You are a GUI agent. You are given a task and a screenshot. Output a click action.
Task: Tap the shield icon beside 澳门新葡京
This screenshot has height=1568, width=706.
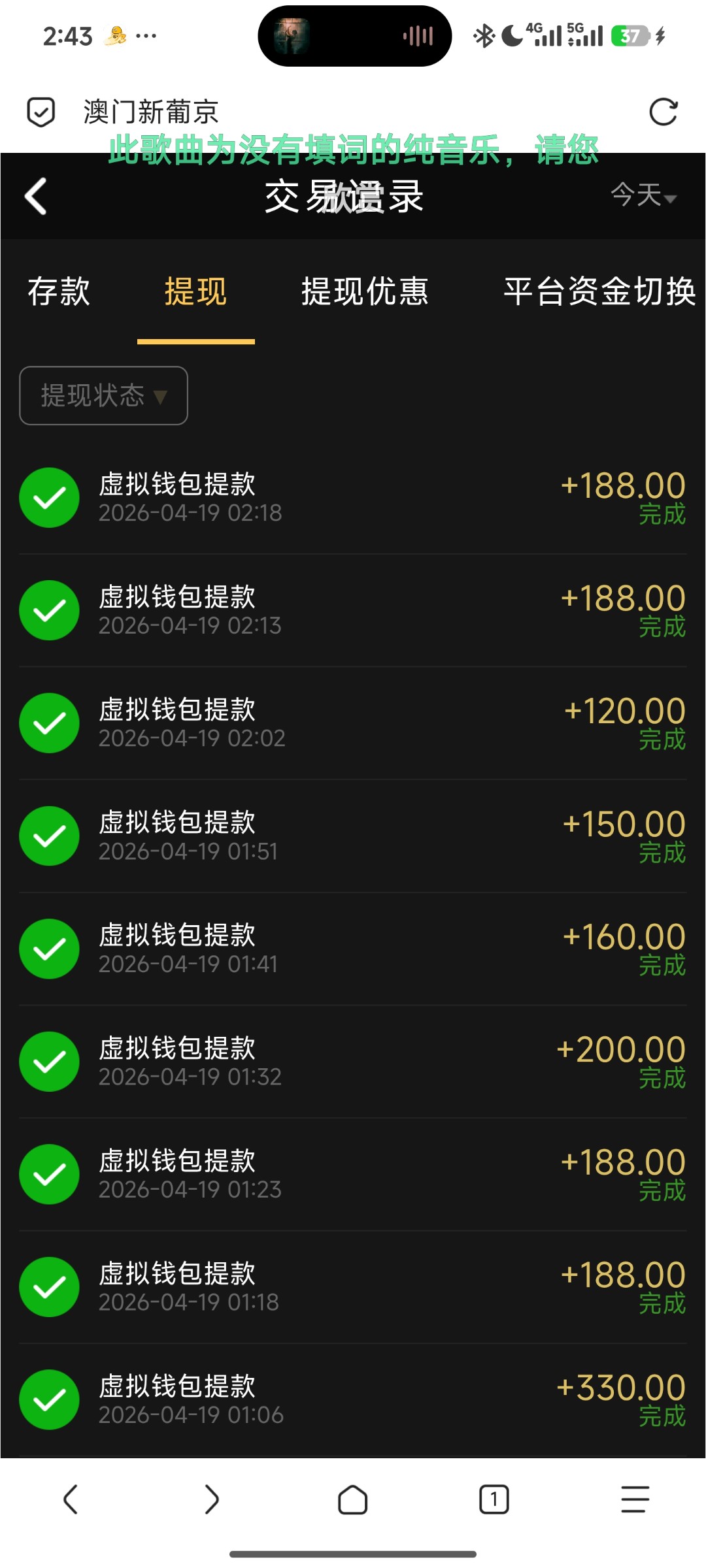[41, 112]
